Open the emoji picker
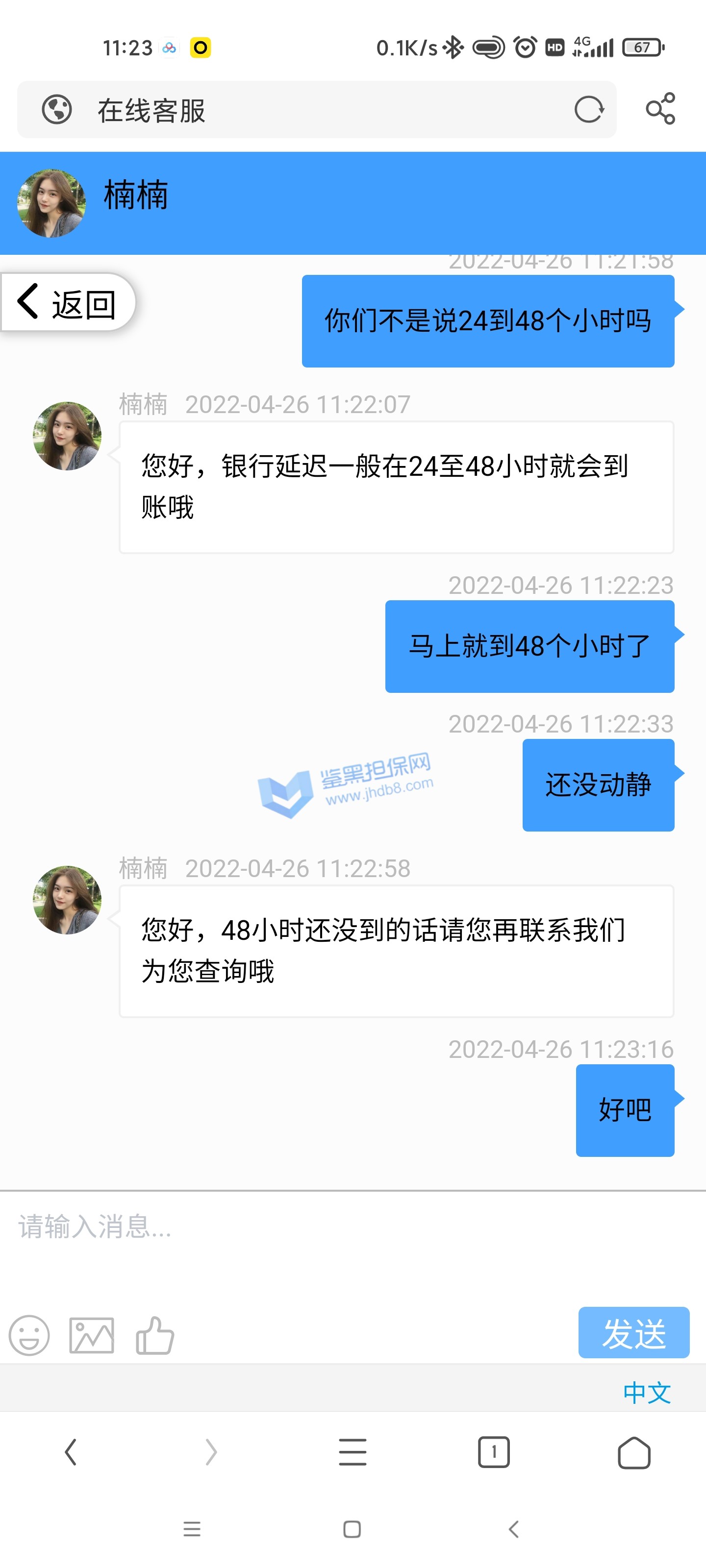 coord(29,1335)
